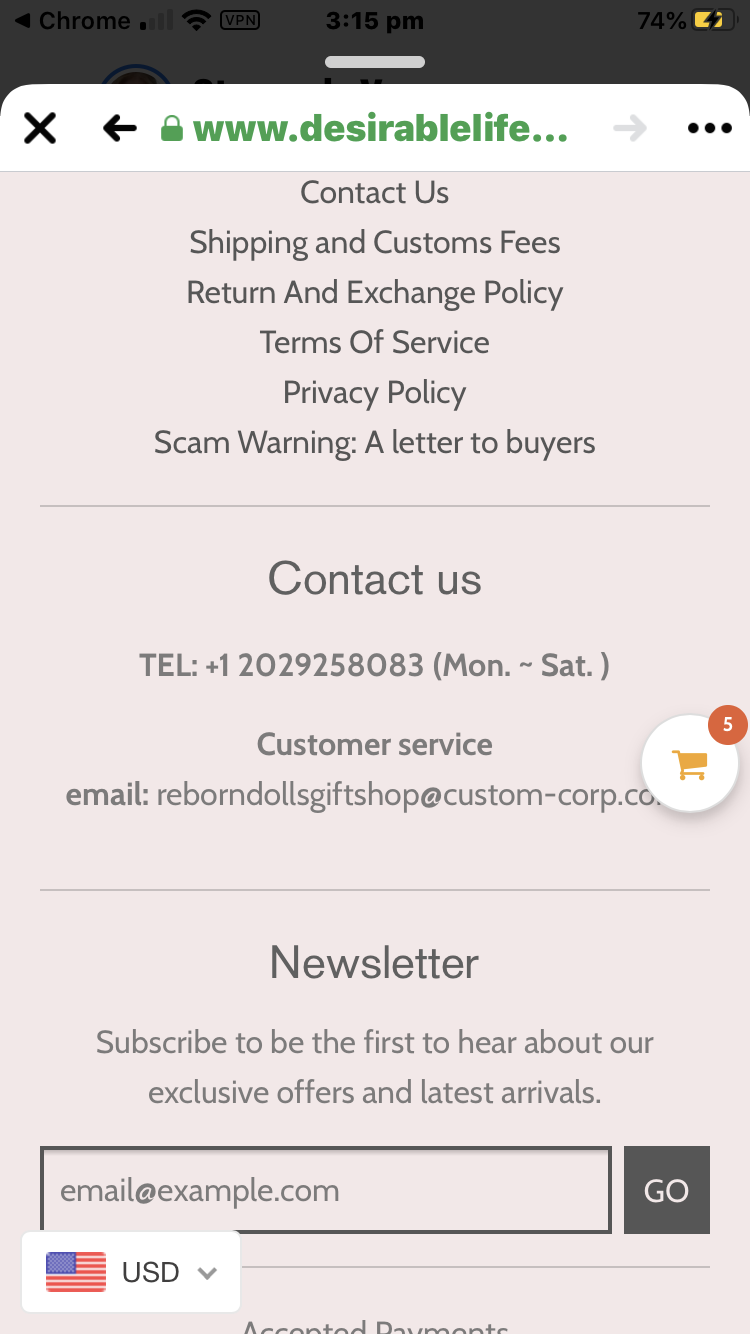
Task: Open the Contact Us link
Action: point(374,192)
